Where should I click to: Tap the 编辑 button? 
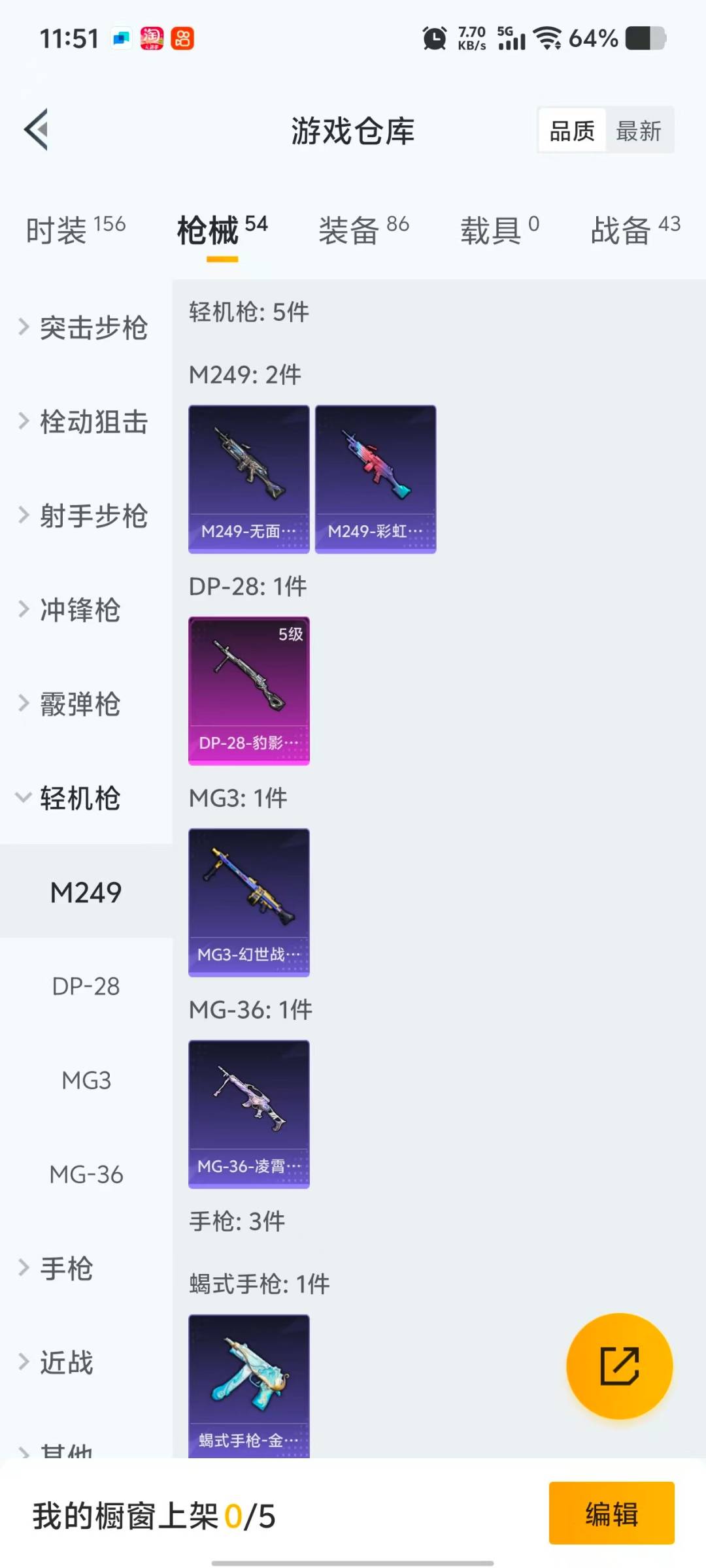611,1514
